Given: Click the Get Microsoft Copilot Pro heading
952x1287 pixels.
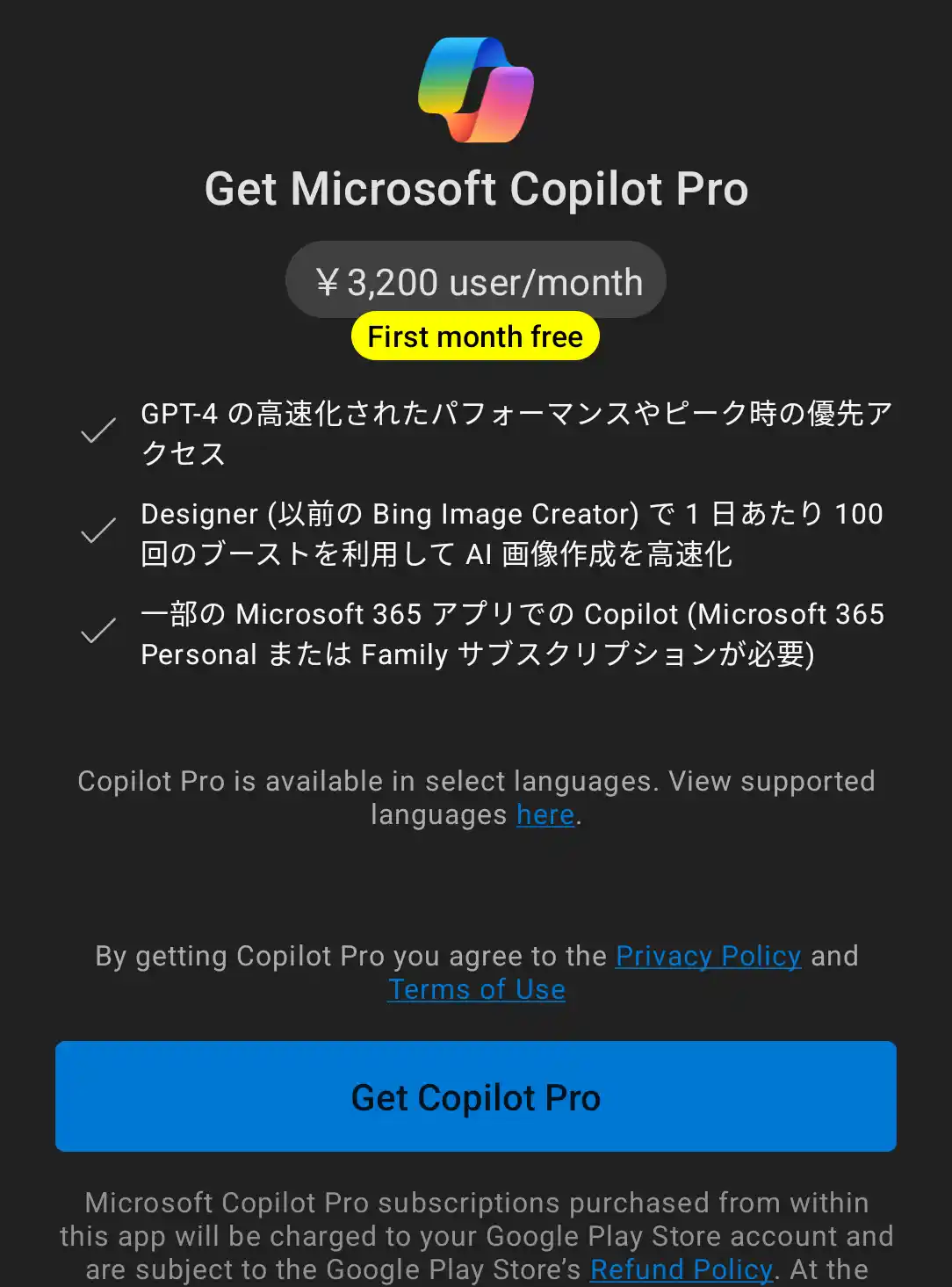Looking at the screenshot, I should coord(475,188).
